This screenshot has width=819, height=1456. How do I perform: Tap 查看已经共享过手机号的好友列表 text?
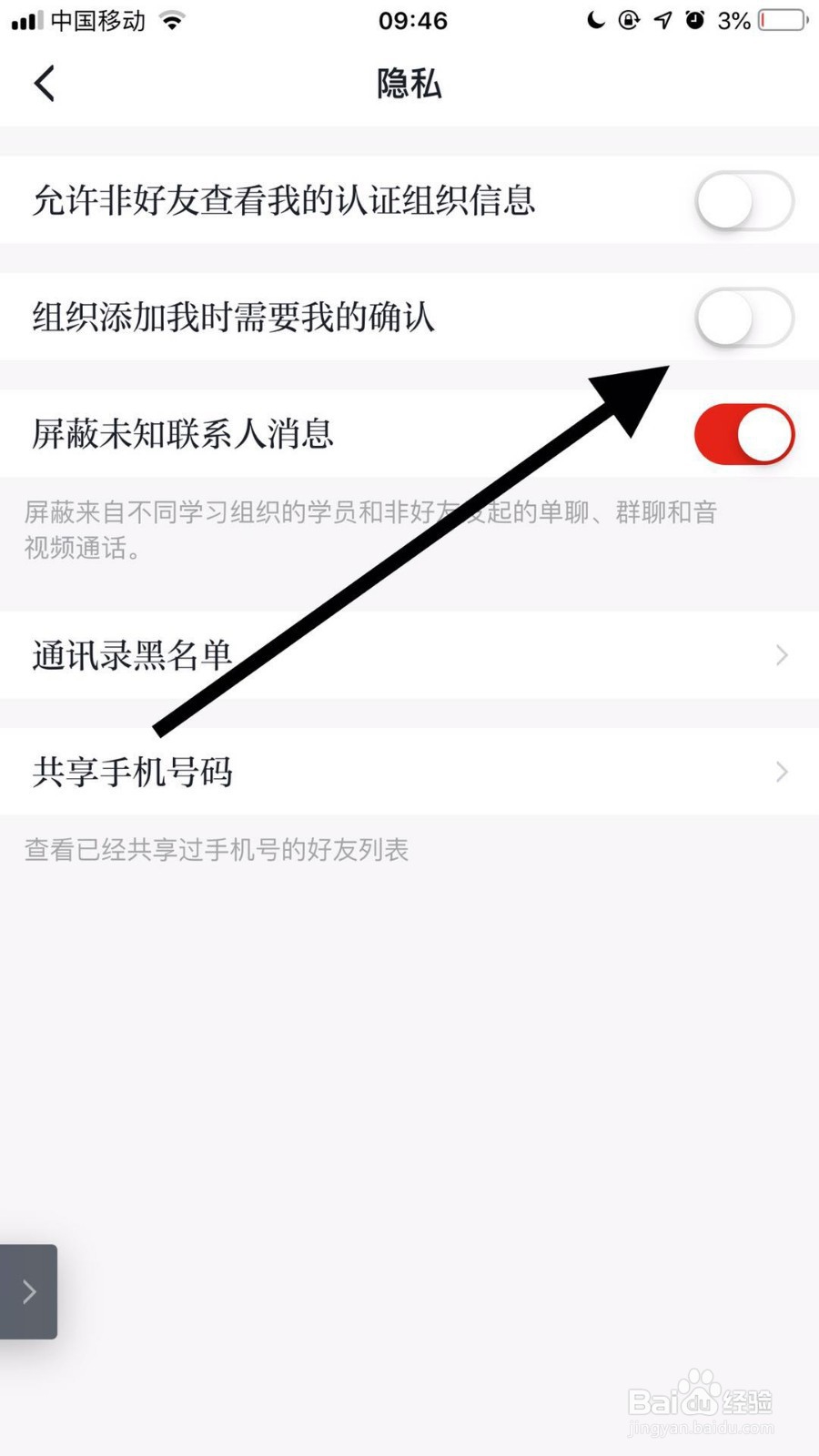coord(215,850)
